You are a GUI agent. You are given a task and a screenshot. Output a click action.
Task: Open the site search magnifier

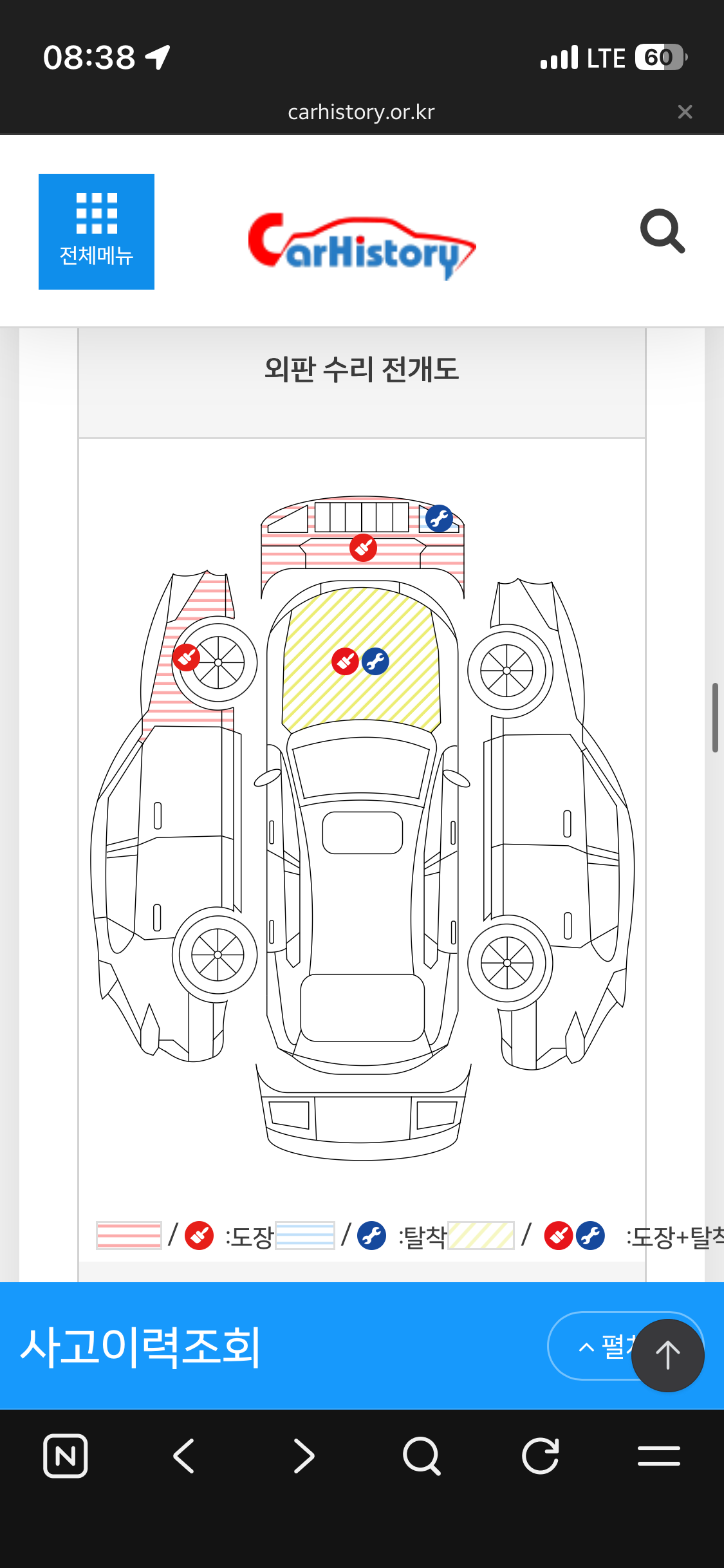click(x=662, y=231)
